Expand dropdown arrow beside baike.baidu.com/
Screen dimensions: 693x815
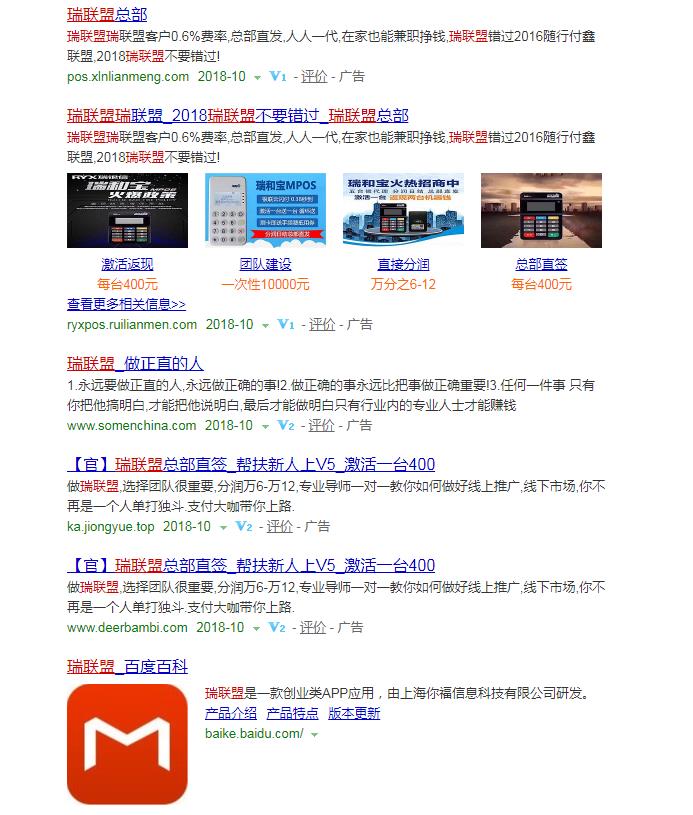point(314,735)
